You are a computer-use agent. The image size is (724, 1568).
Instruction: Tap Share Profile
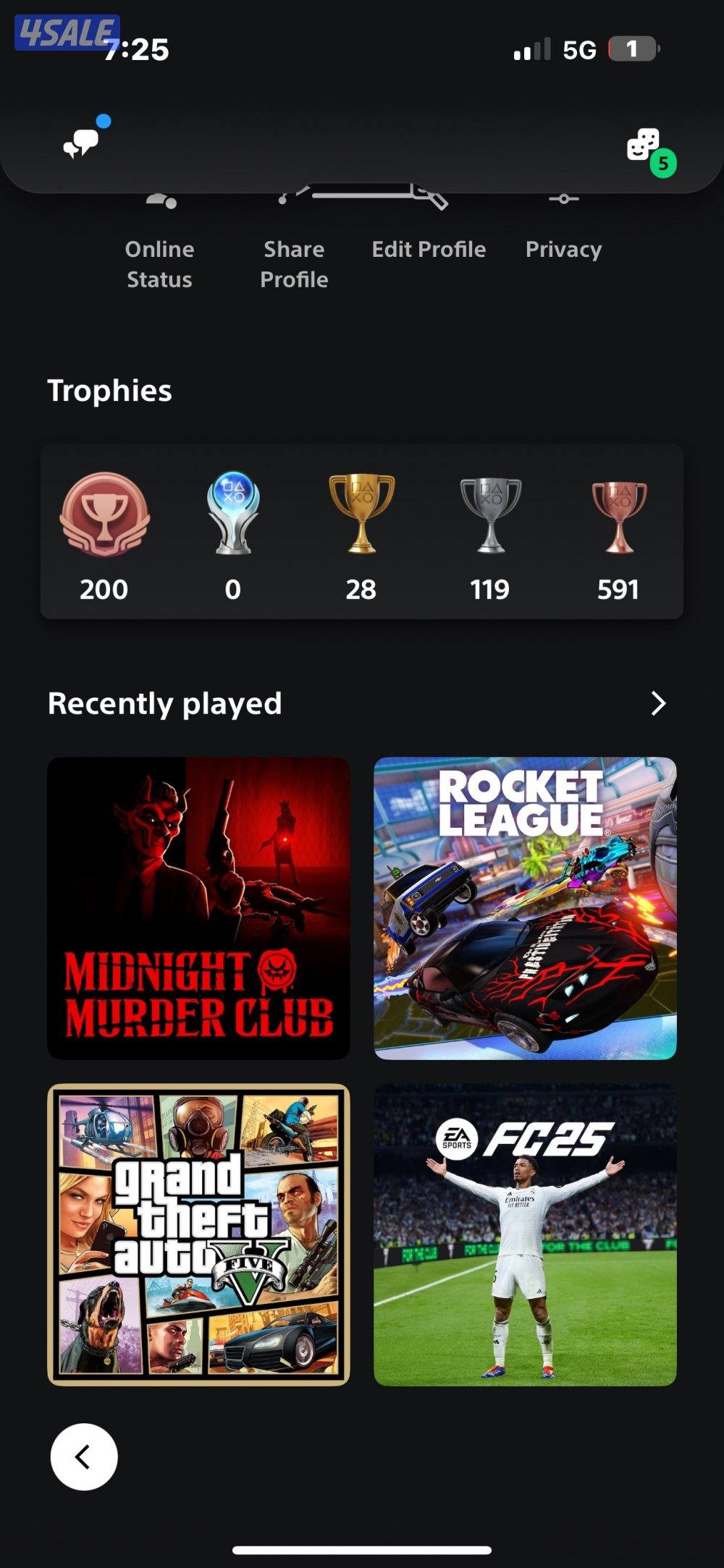point(294,263)
